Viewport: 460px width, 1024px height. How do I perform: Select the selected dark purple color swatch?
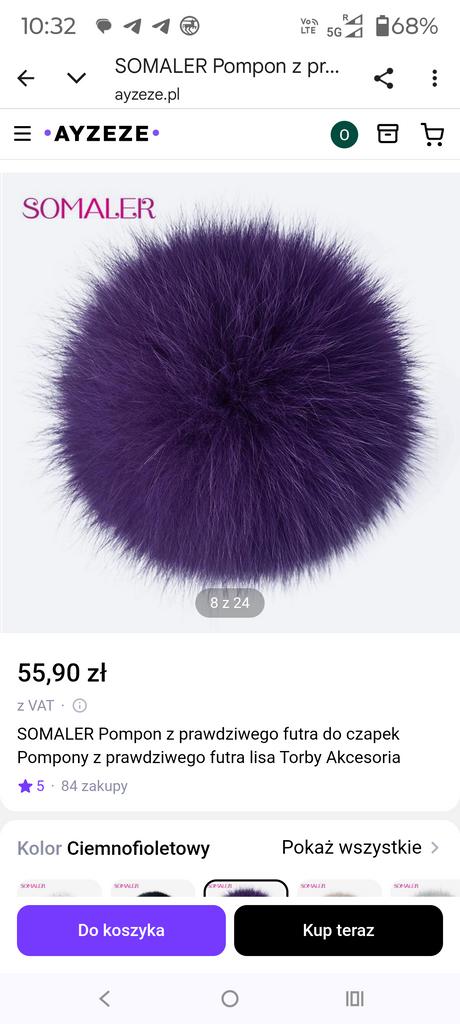(x=246, y=888)
